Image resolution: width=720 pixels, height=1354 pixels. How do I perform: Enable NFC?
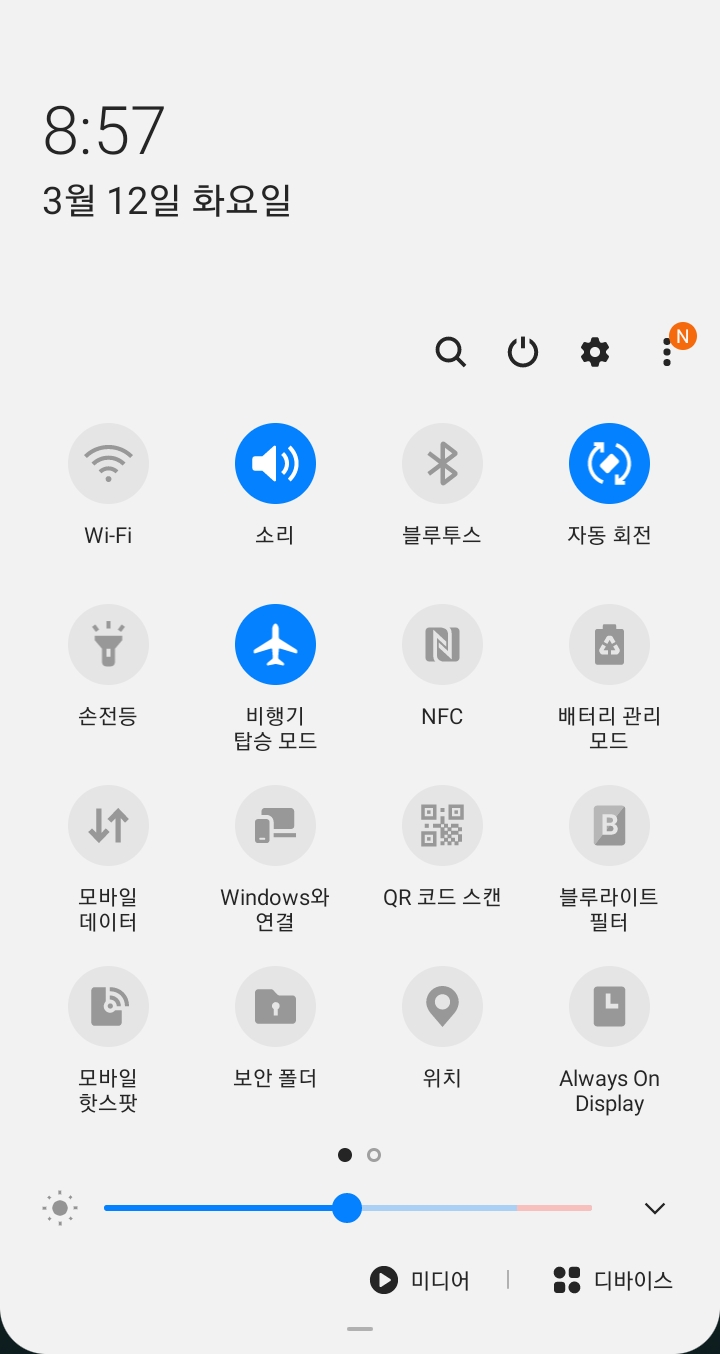442,645
